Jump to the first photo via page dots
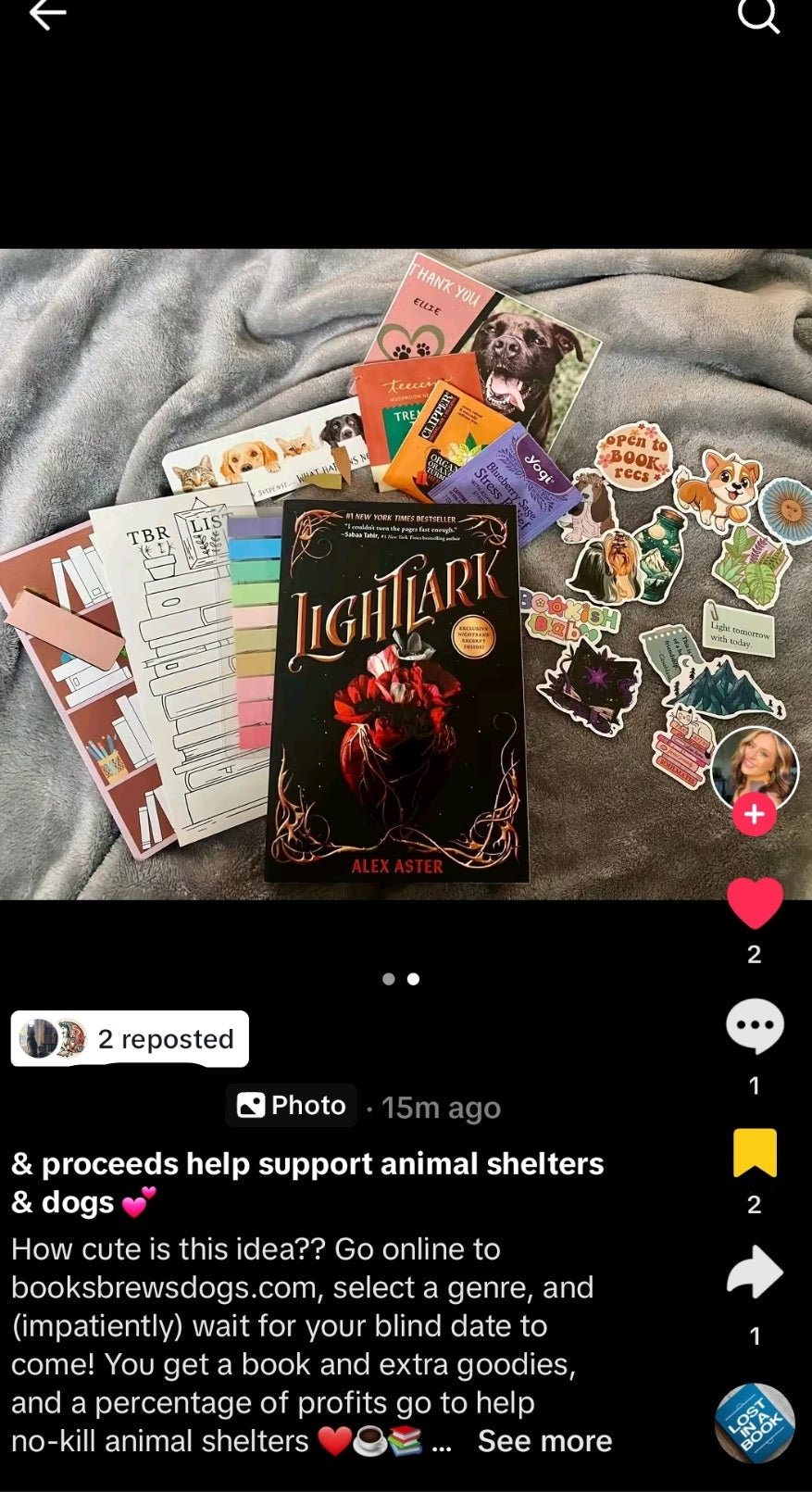Screen dimensions: 812x1492 tap(389, 979)
